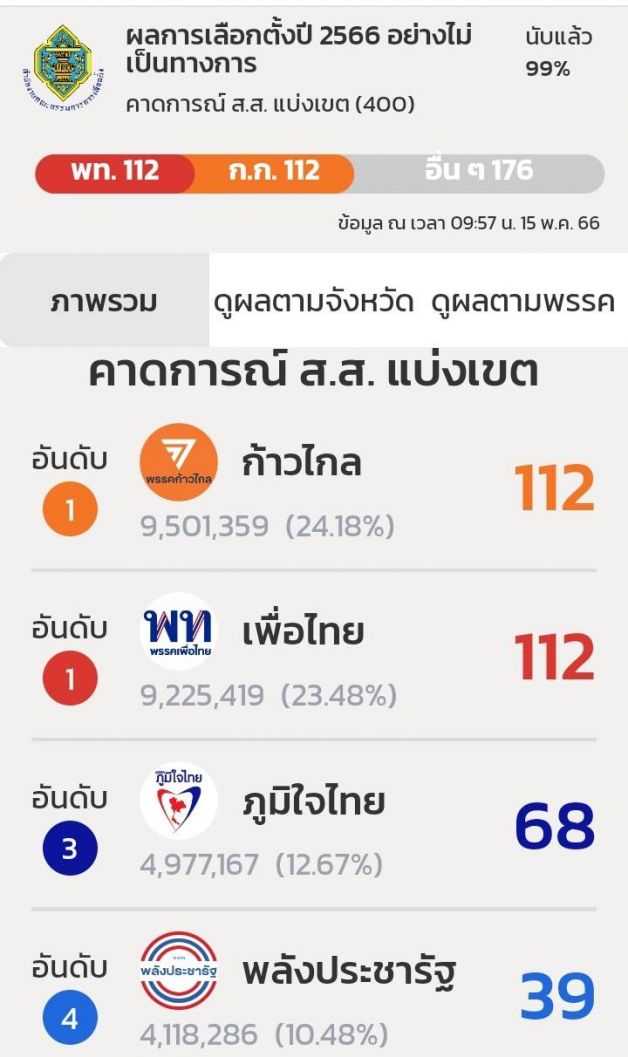Select the ดูผลตามพรรค tab
Image resolution: width=628 pixels, height=1057 pixels.
(524, 301)
